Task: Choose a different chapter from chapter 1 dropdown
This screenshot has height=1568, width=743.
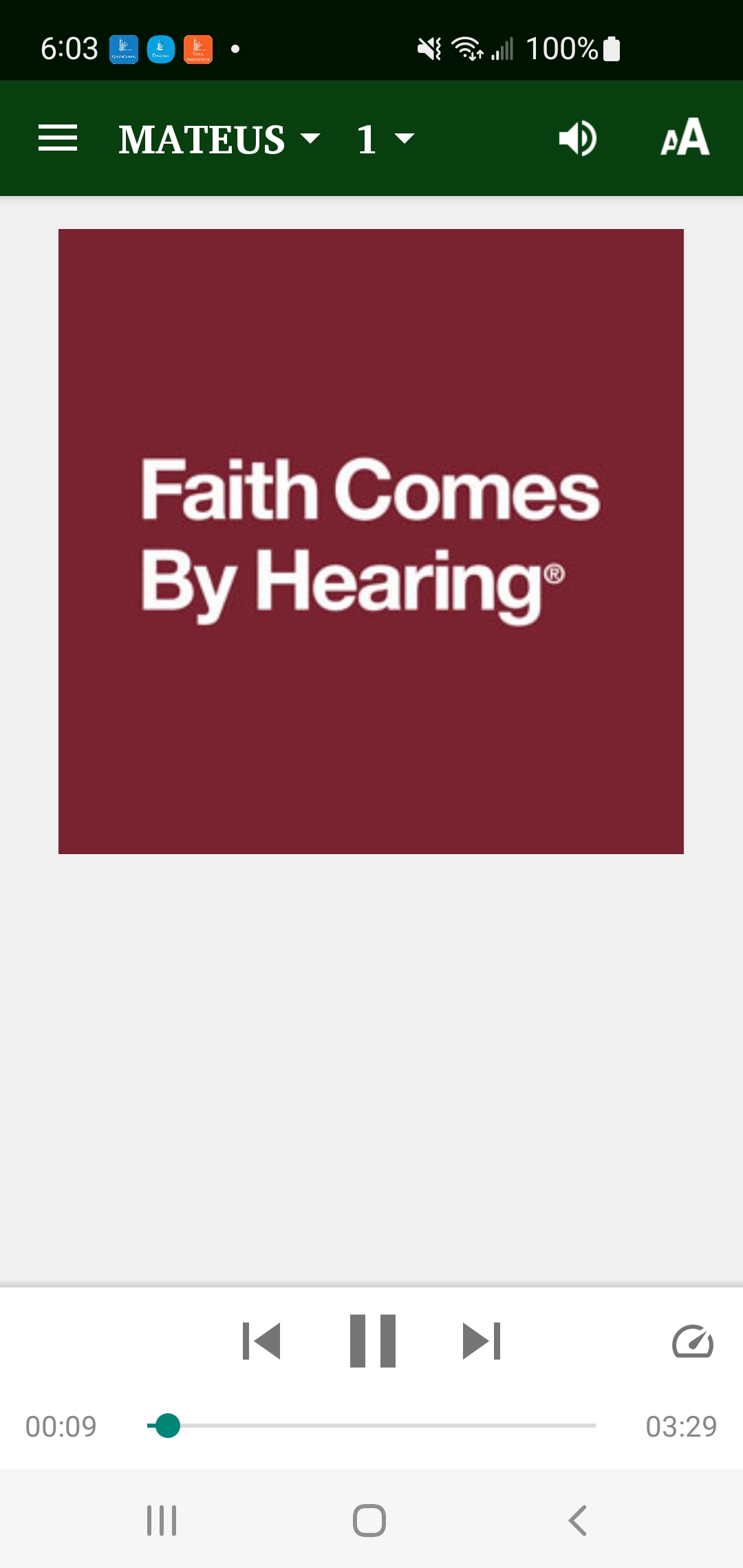Action: (x=385, y=139)
